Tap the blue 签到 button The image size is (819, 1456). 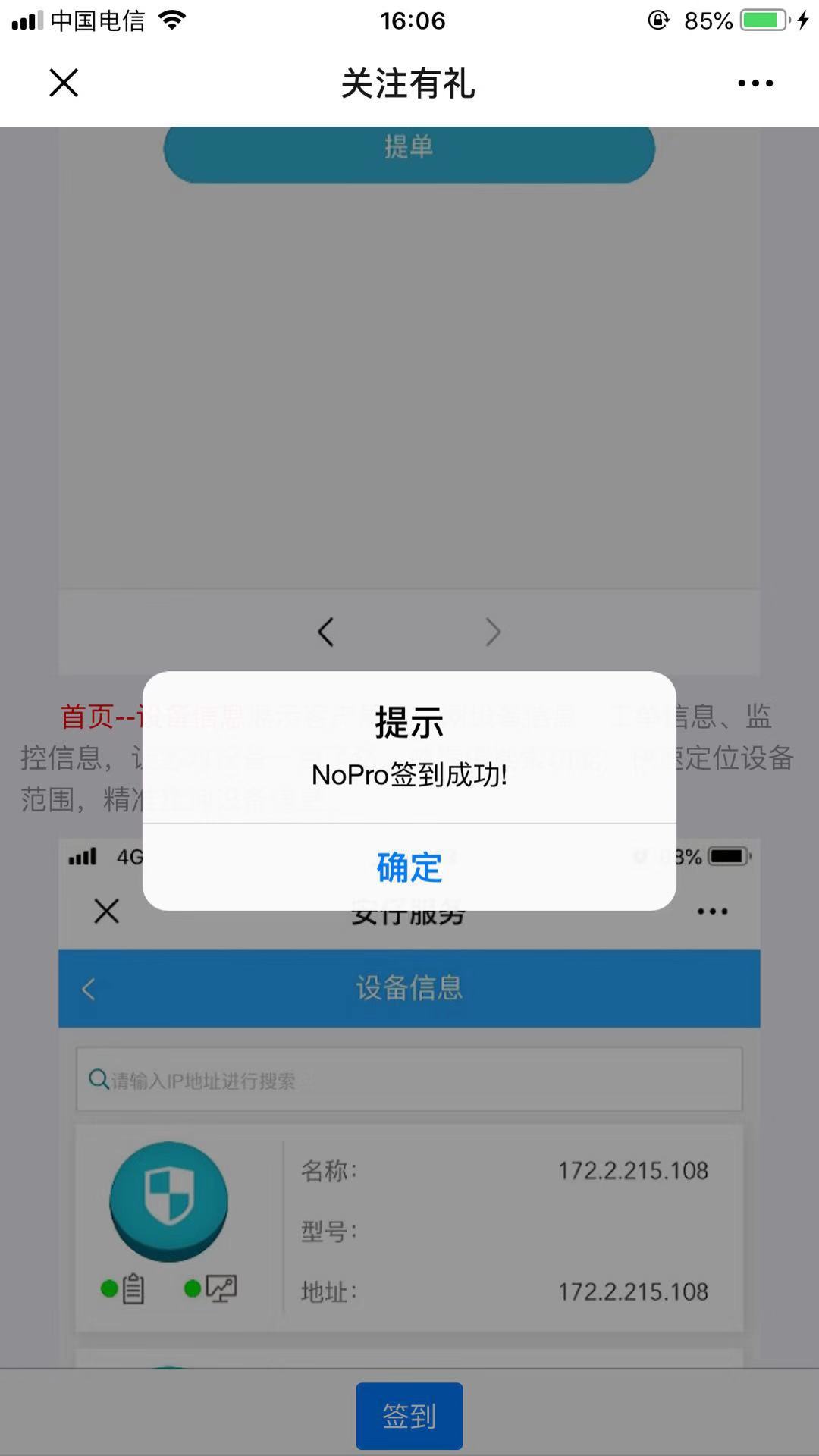coord(409,1416)
